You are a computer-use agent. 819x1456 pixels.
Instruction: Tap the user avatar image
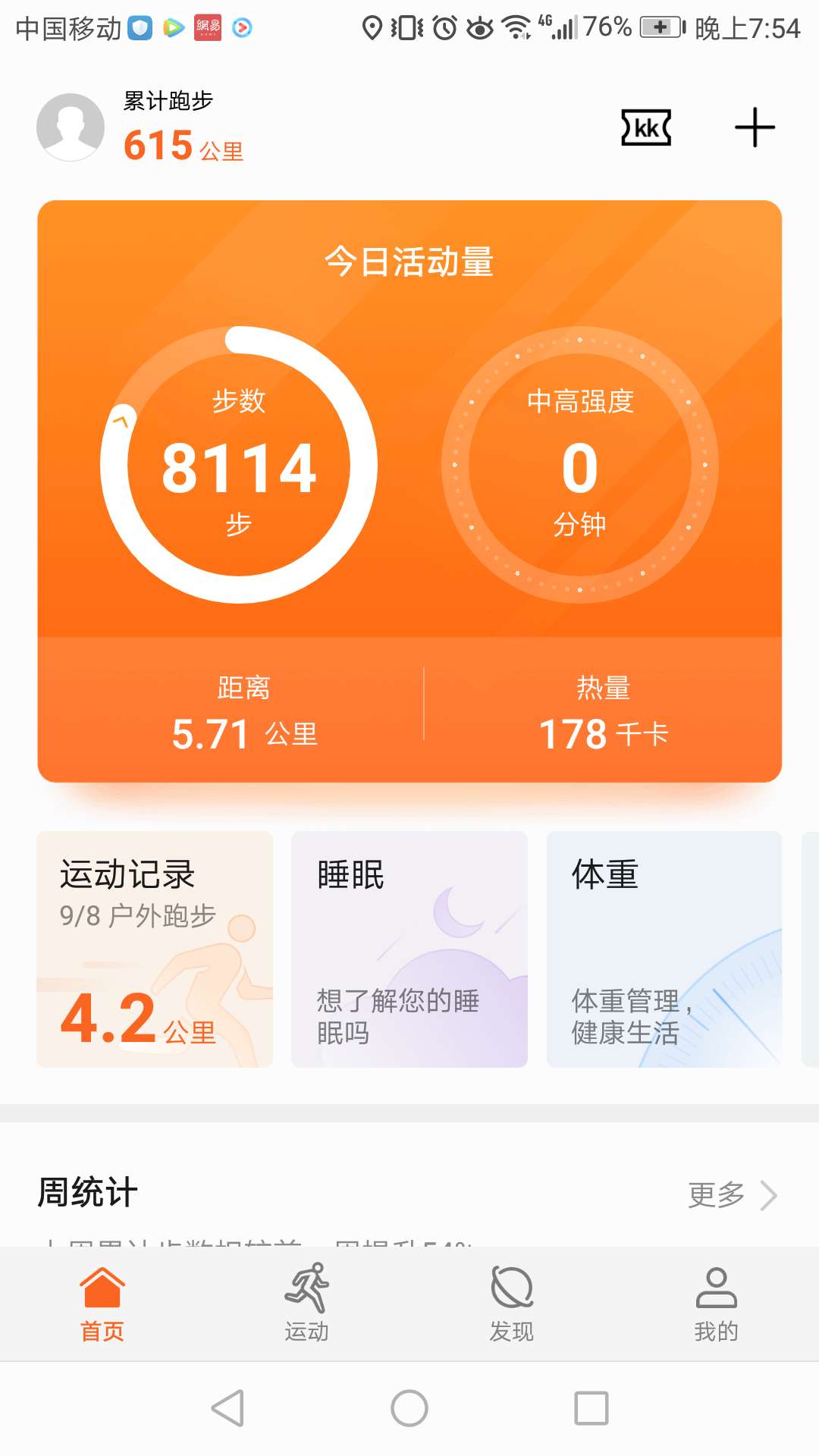coord(71,127)
